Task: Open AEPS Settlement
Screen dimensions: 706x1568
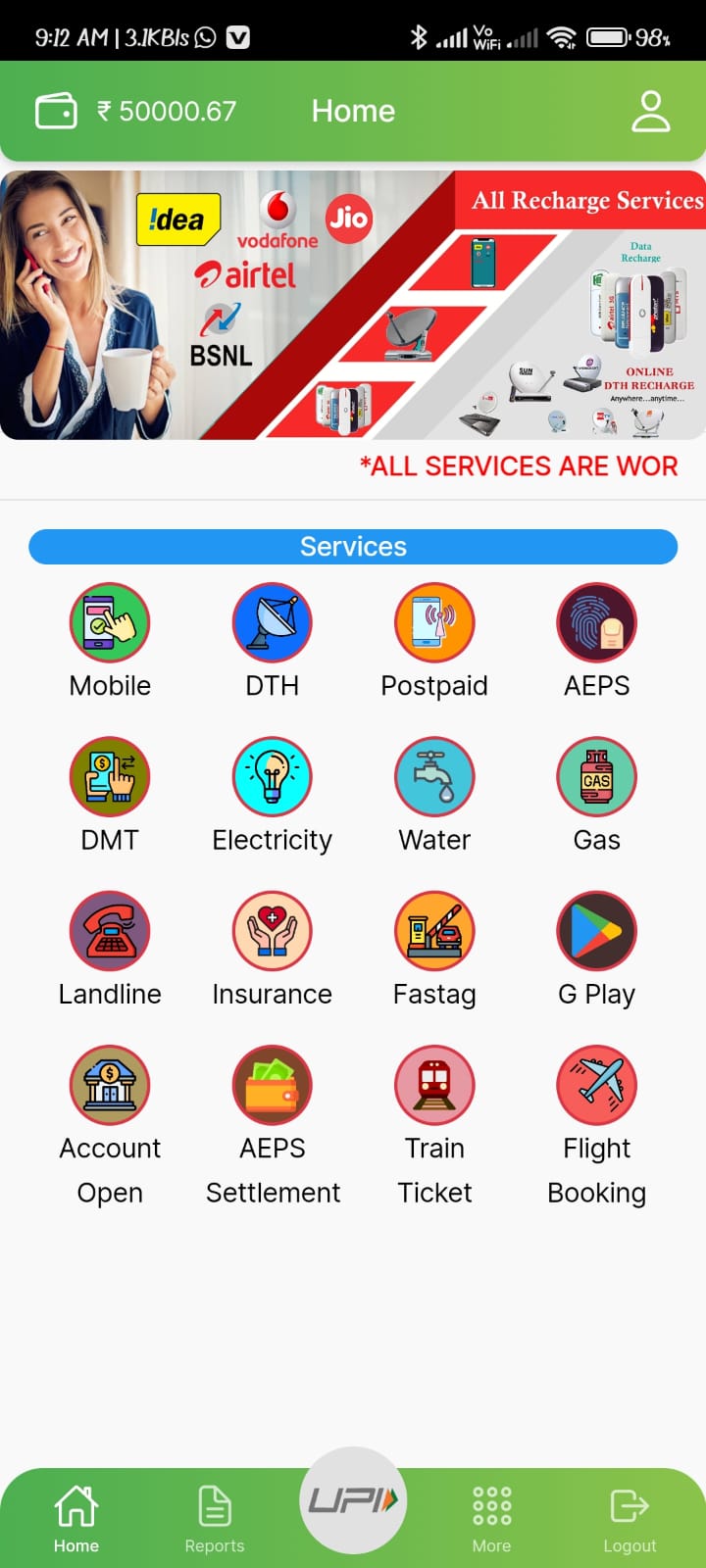Action: pos(273,1086)
